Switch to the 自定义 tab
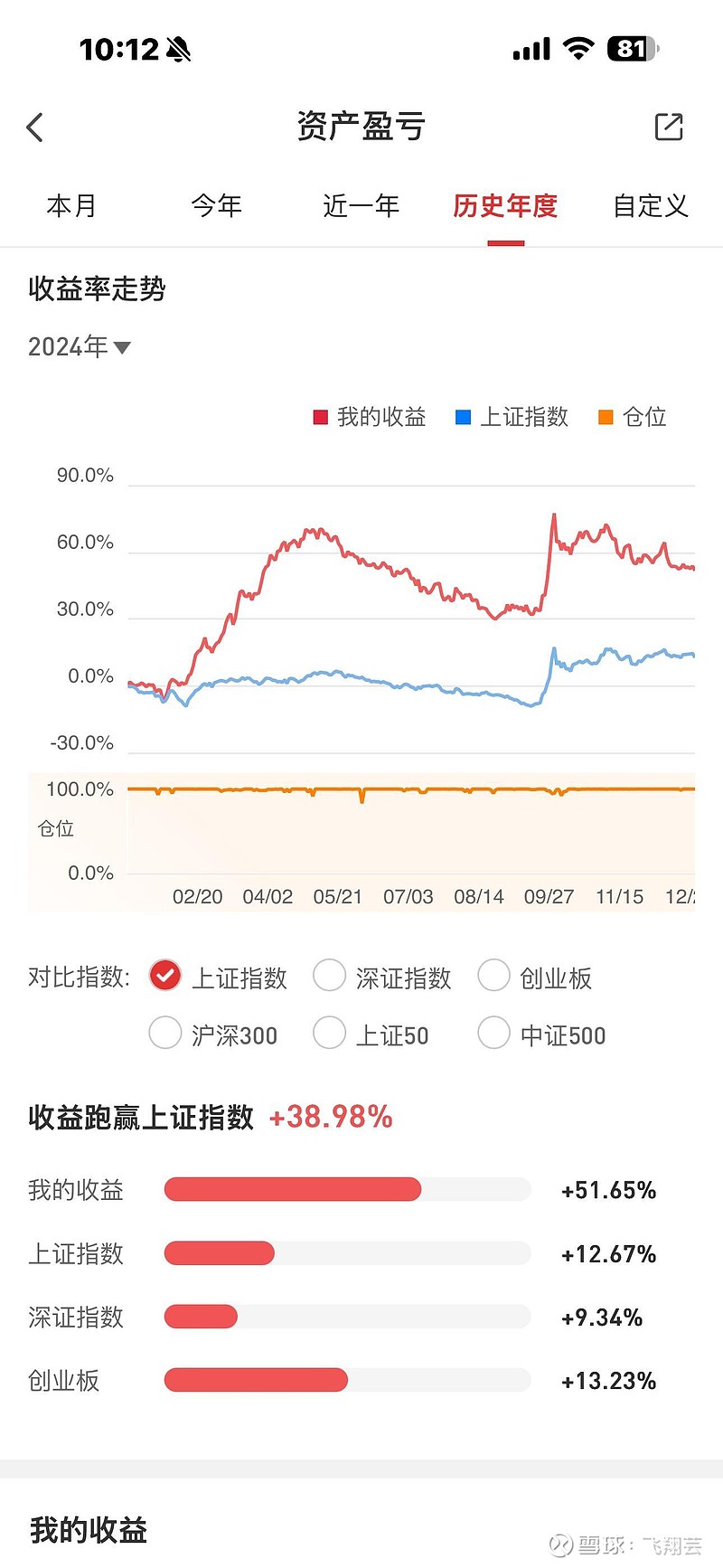This screenshot has width=723, height=1568. (649, 206)
